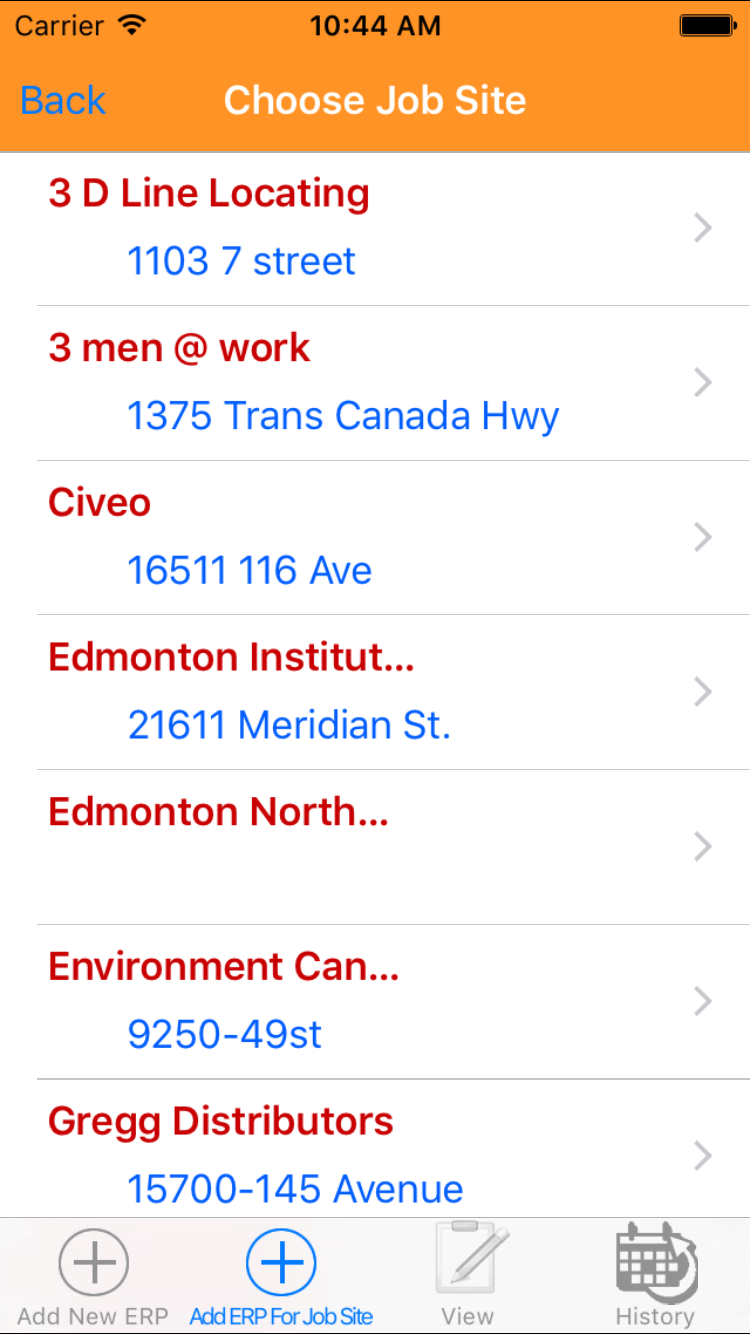Image resolution: width=750 pixels, height=1334 pixels.
Task: Open the Edmonton North... job site row
Action: (x=375, y=846)
